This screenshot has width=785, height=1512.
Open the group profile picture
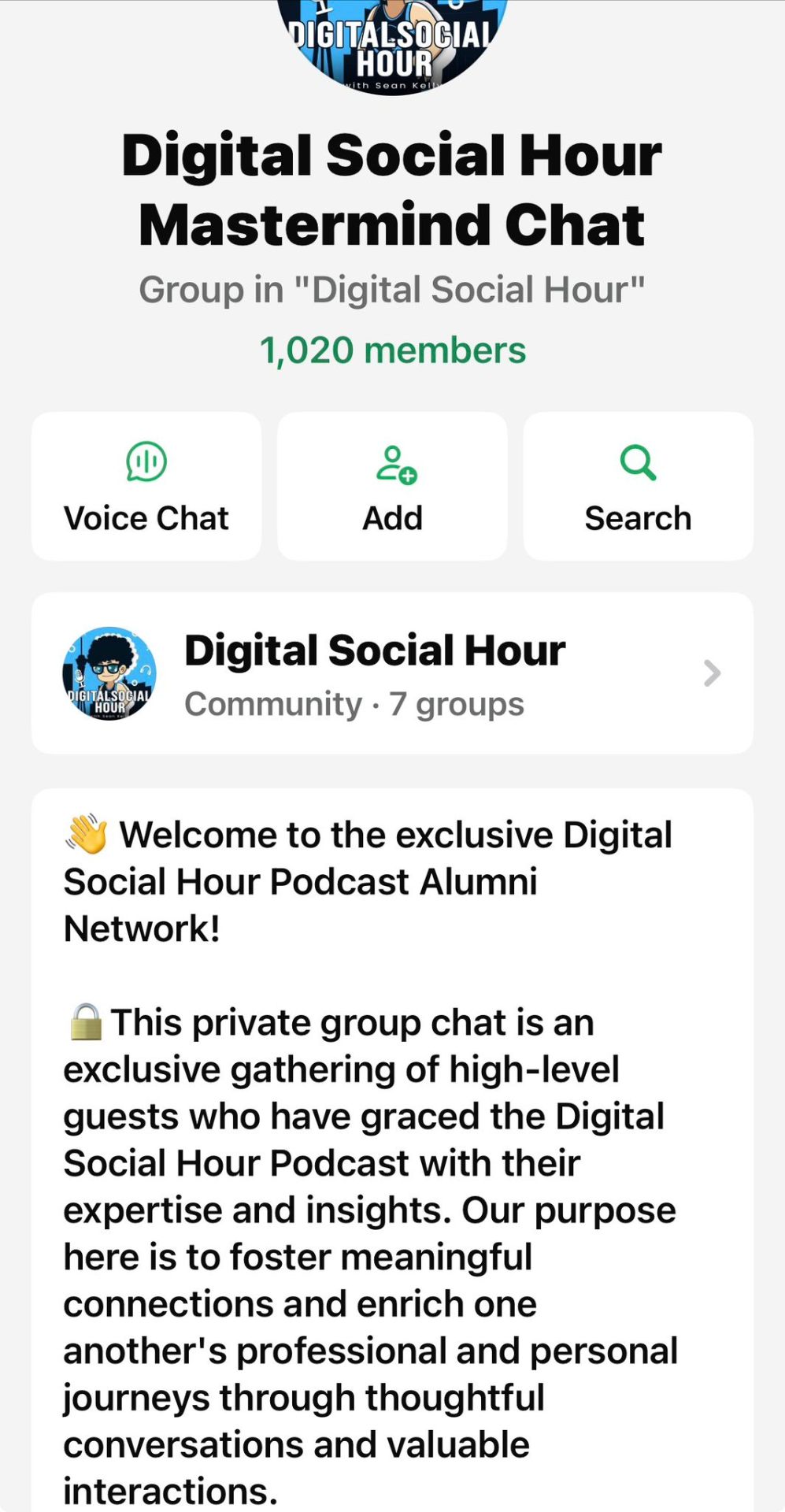(392, 43)
